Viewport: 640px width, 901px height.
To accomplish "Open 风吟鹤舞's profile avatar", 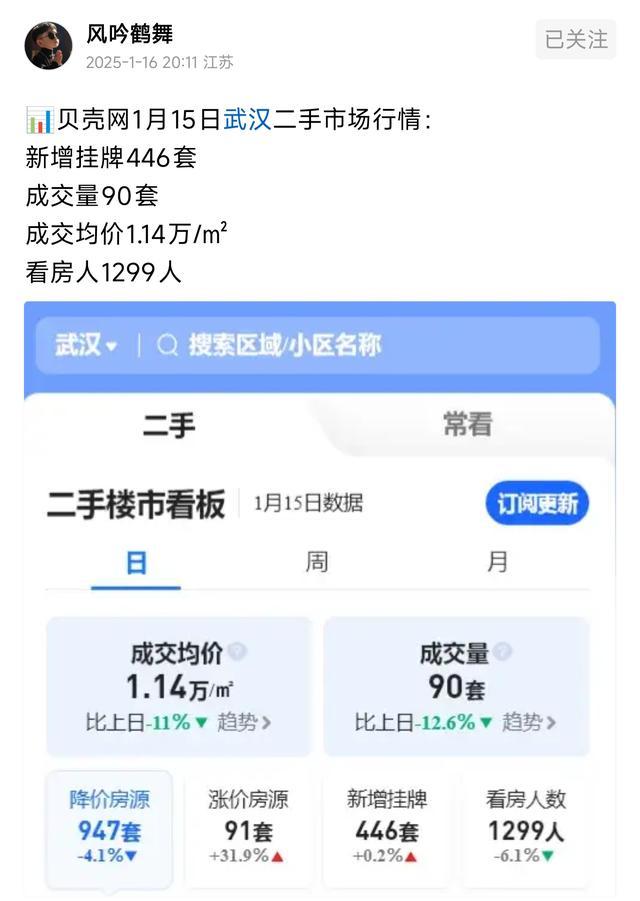I will click(x=48, y=46).
